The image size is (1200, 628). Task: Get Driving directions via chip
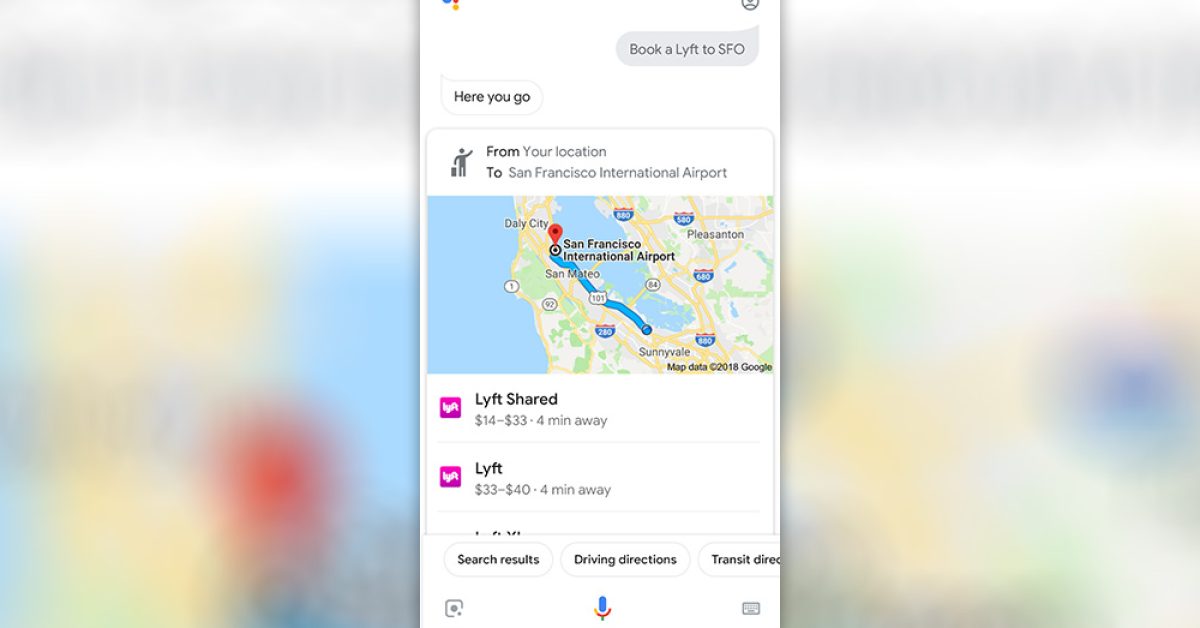tap(625, 560)
